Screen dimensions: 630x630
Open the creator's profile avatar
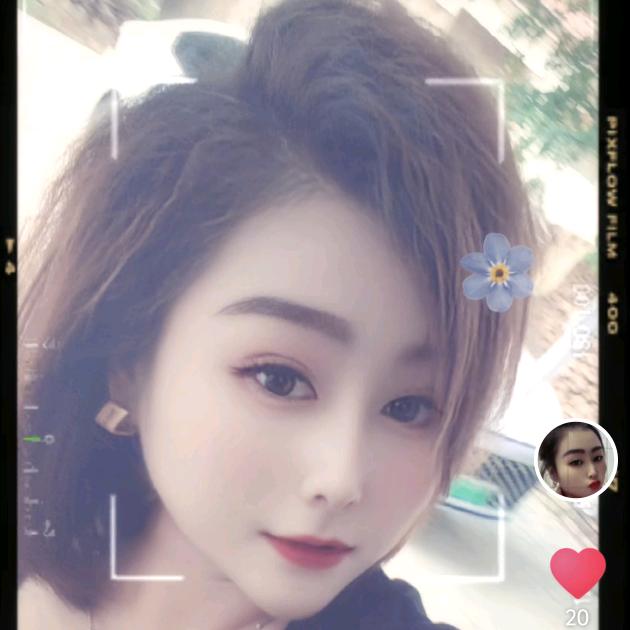[576, 459]
